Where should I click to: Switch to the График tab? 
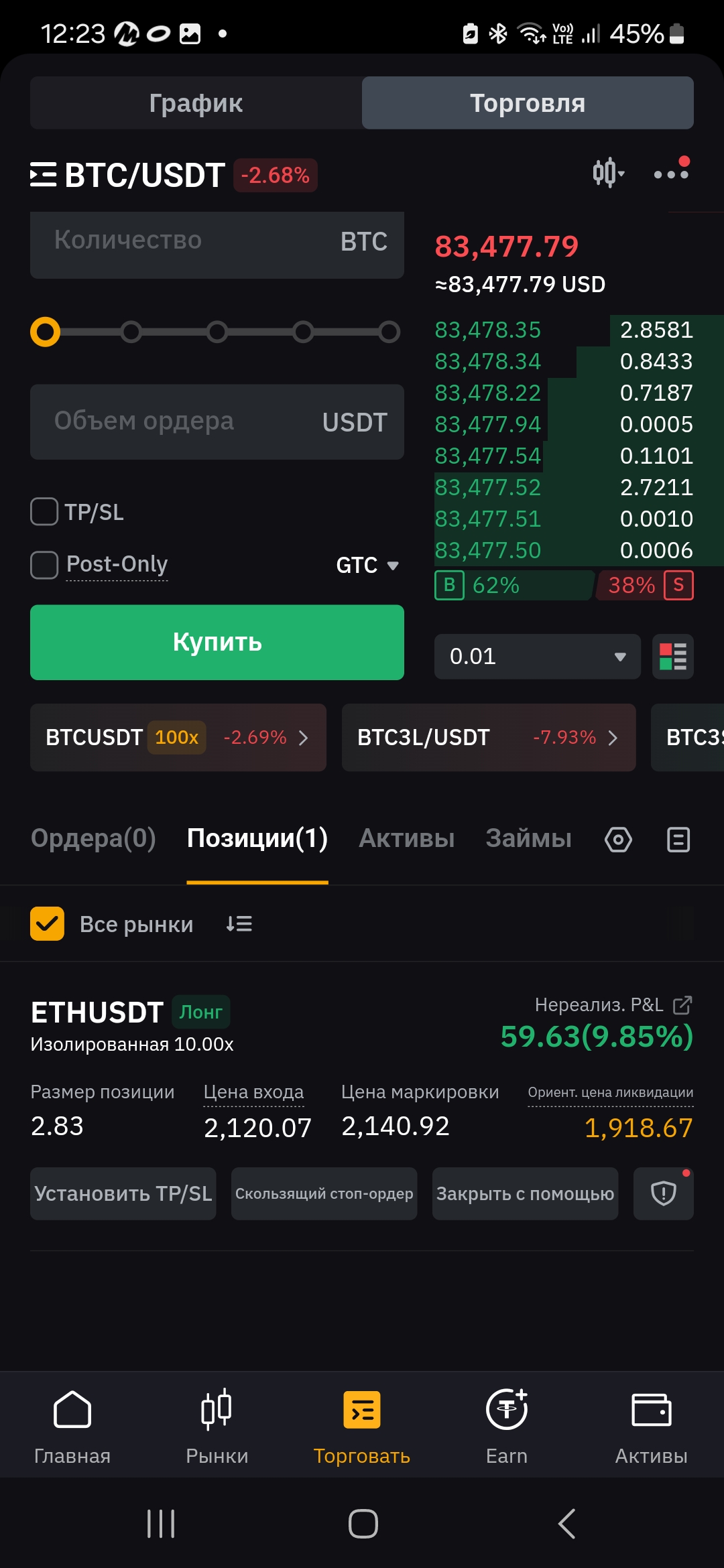196,103
